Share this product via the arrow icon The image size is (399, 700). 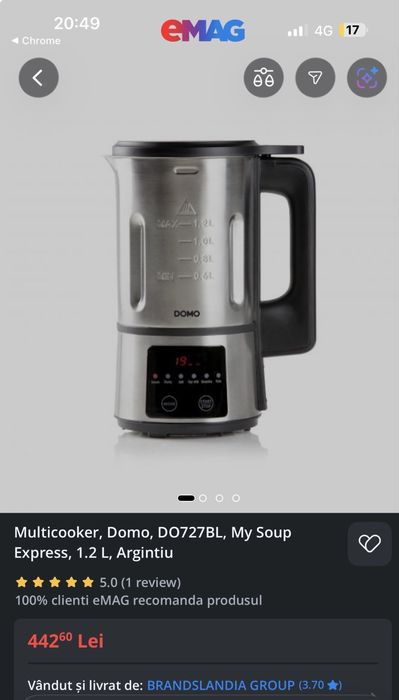[315, 78]
